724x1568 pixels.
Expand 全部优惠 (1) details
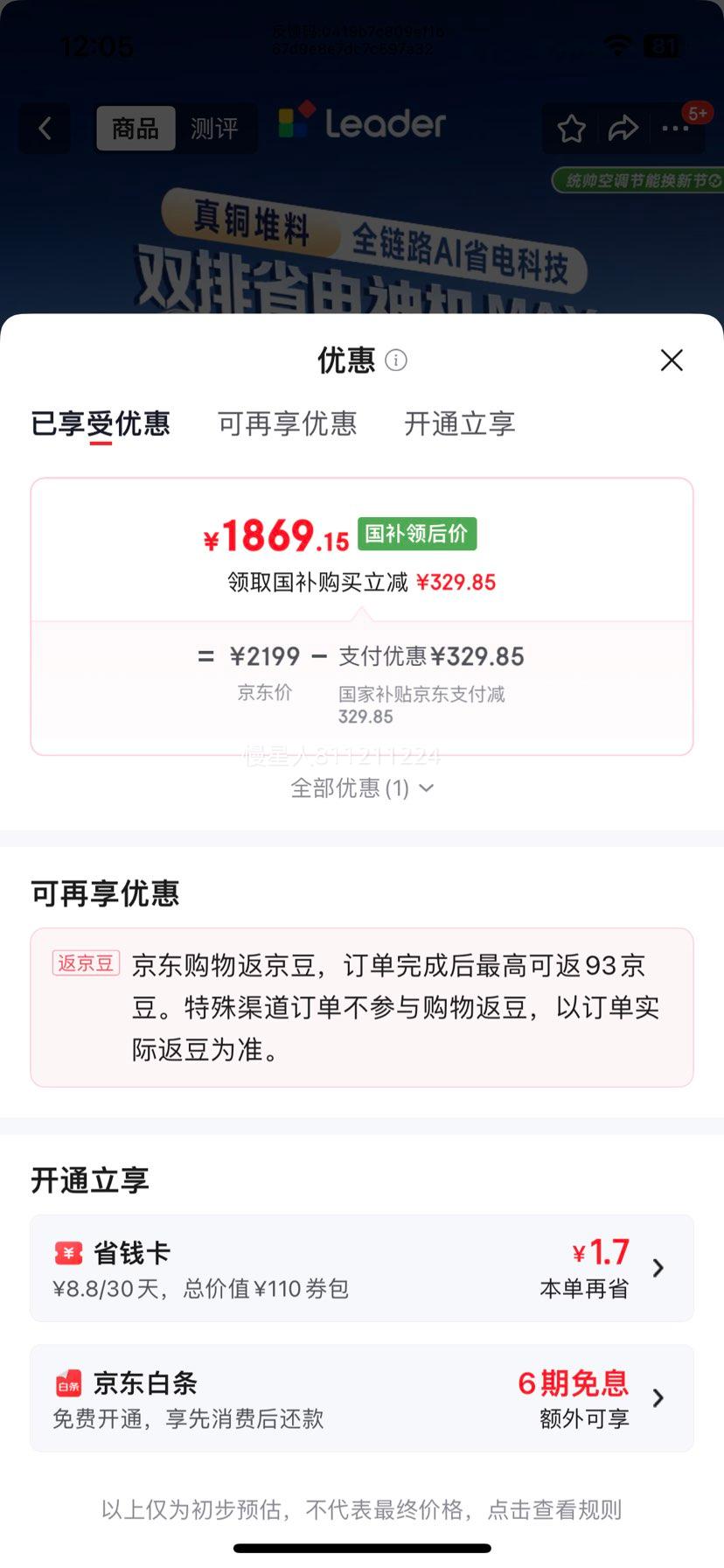(x=361, y=788)
